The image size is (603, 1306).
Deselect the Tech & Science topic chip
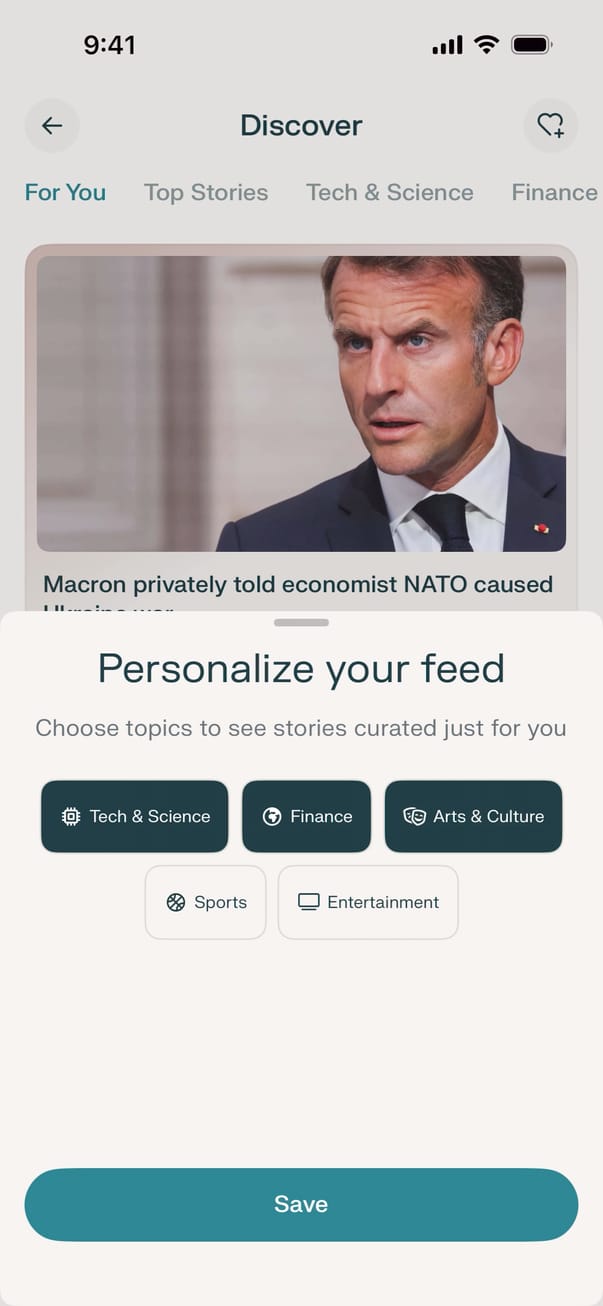(x=135, y=816)
